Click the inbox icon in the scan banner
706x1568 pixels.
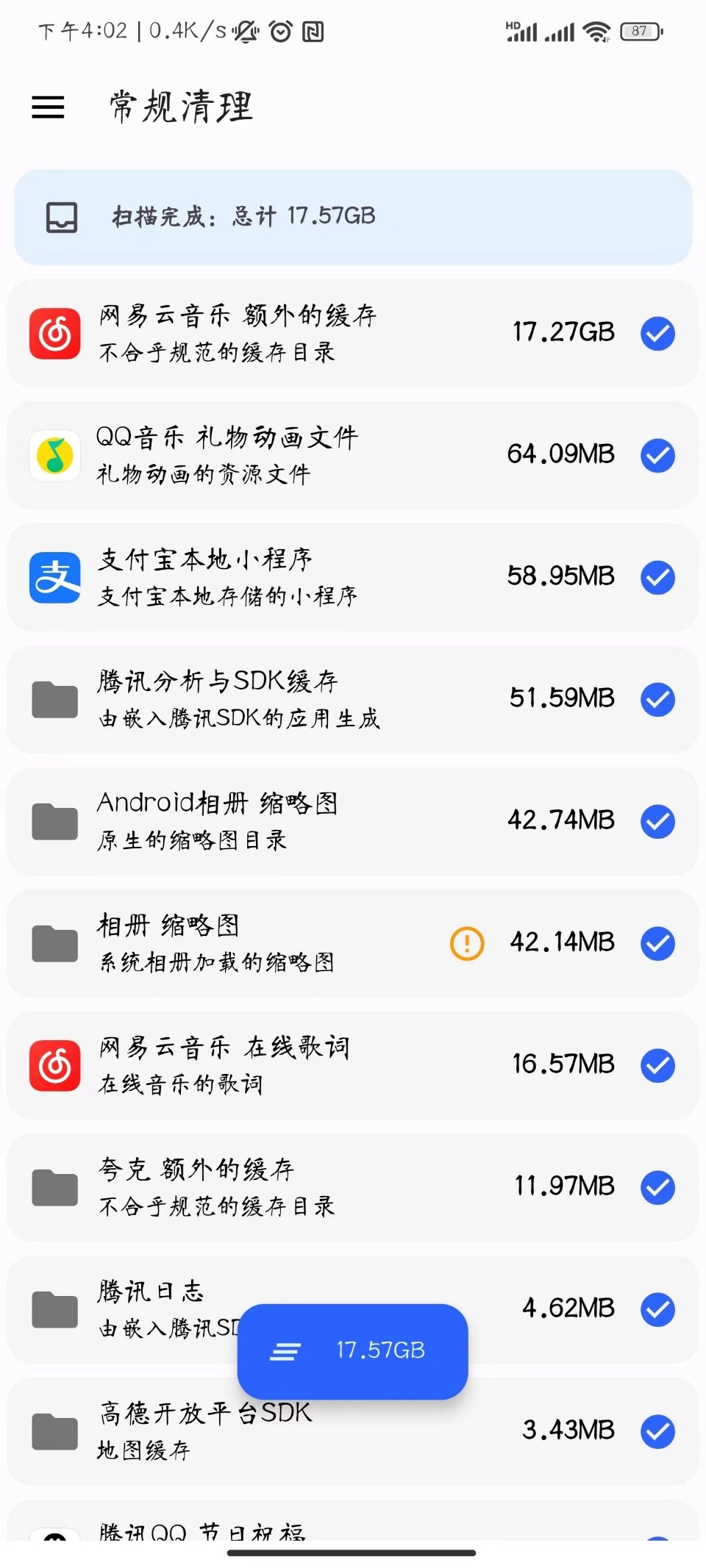coord(63,217)
